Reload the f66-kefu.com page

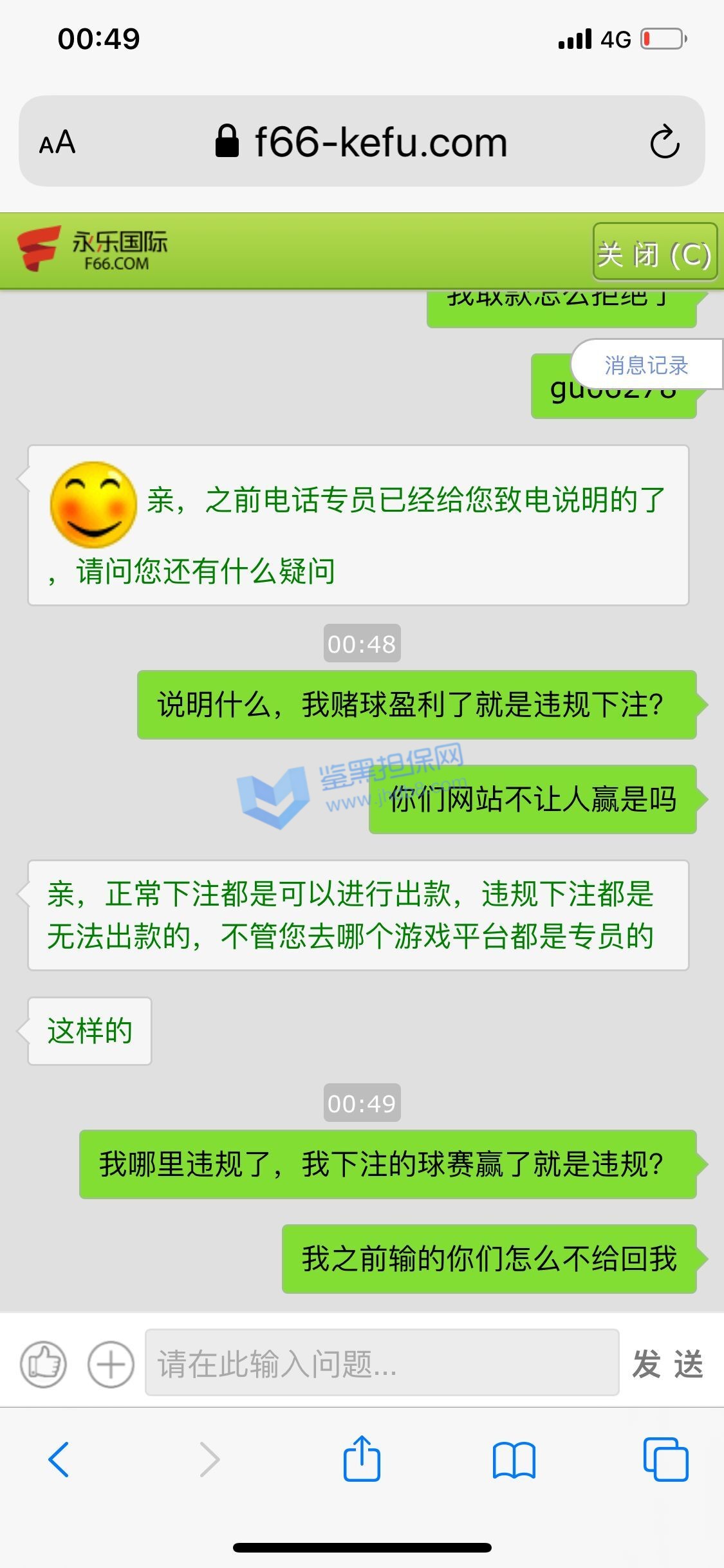664,142
